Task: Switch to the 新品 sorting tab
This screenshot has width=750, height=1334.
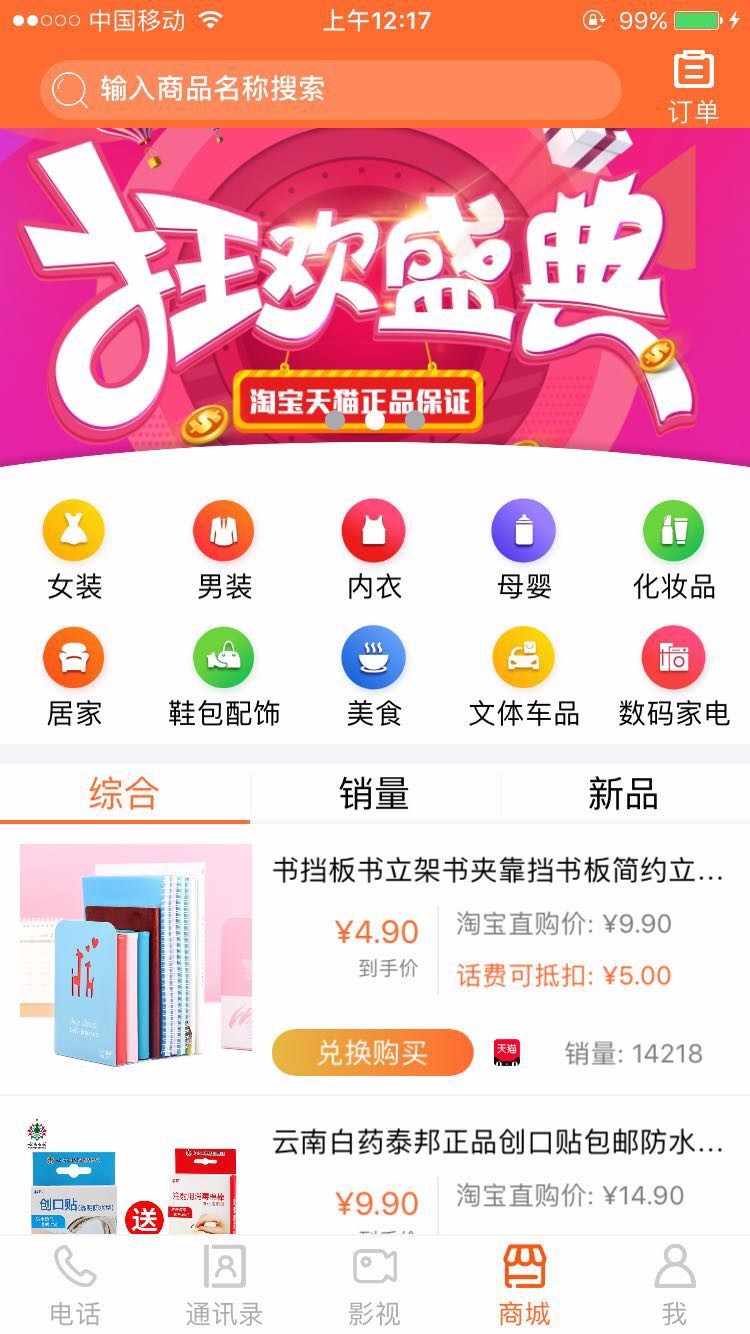Action: point(623,794)
